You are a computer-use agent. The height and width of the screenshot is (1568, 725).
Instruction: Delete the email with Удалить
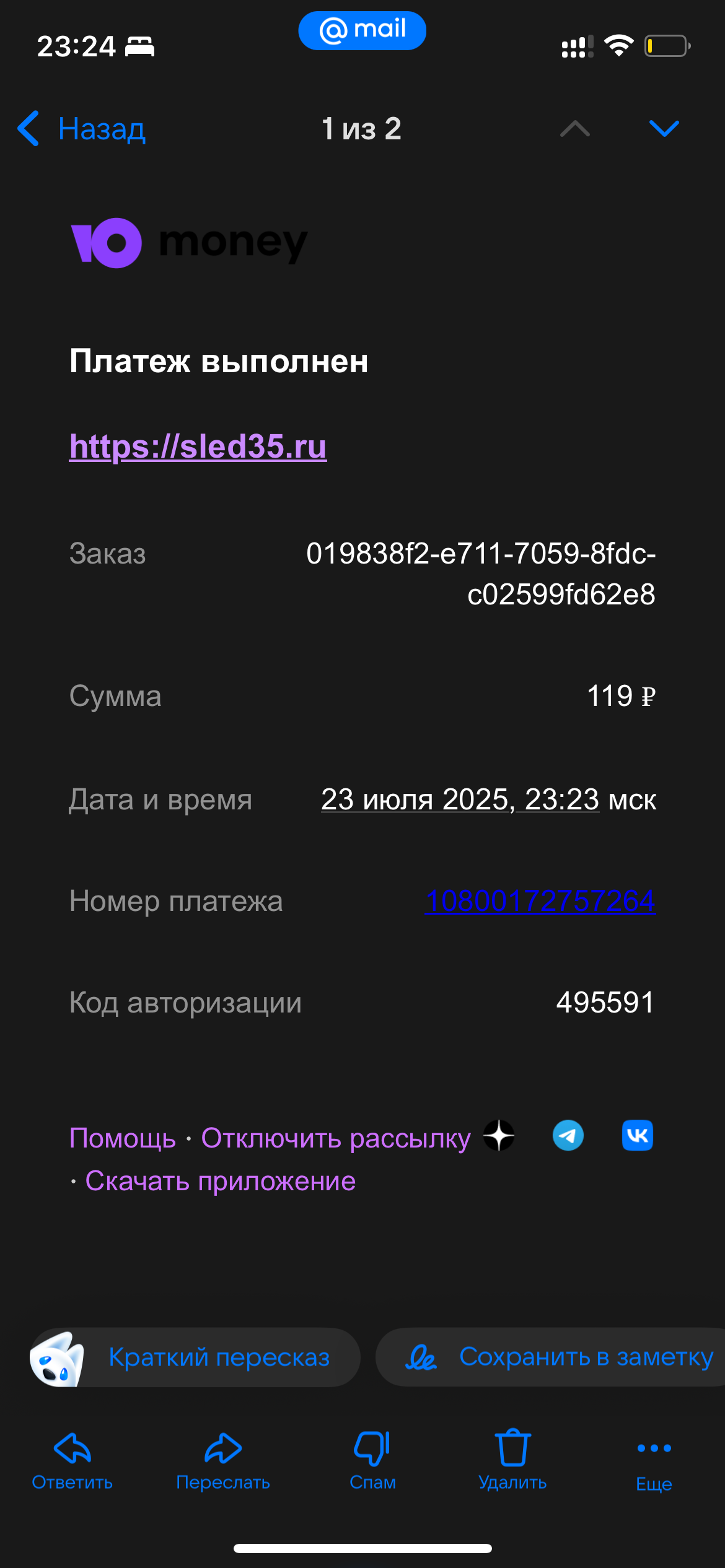click(512, 1460)
